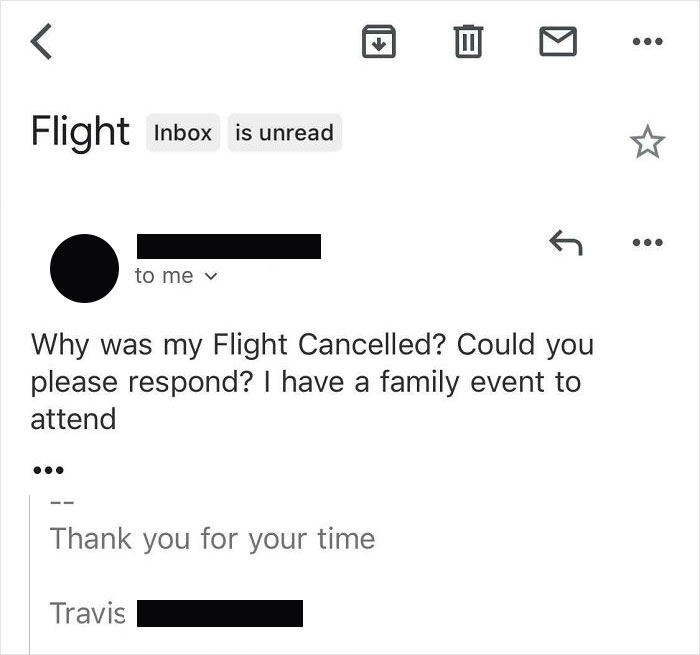Mark the email as unread
Viewport: 700px width, 655px height.
(558, 42)
